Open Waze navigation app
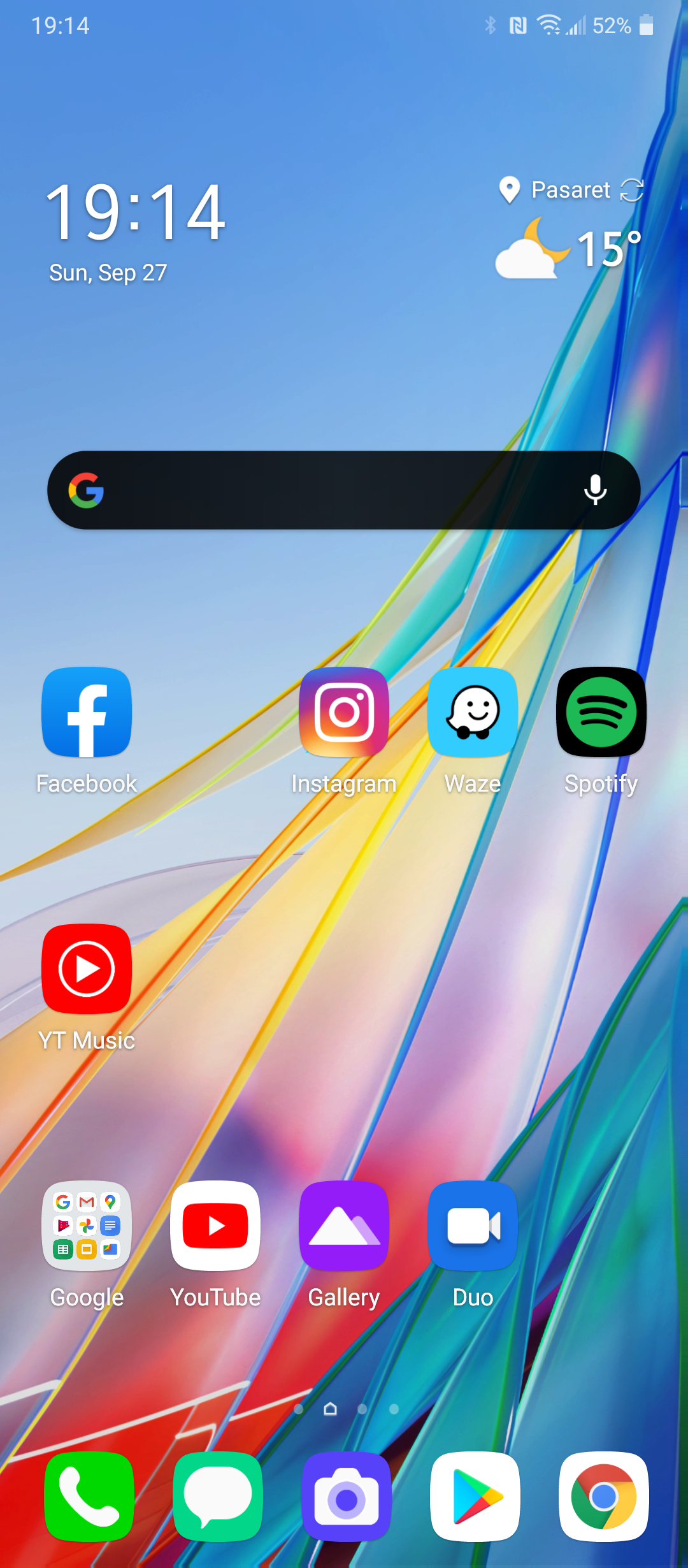688x1568 pixels. pyautogui.click(x=473, y=712)
